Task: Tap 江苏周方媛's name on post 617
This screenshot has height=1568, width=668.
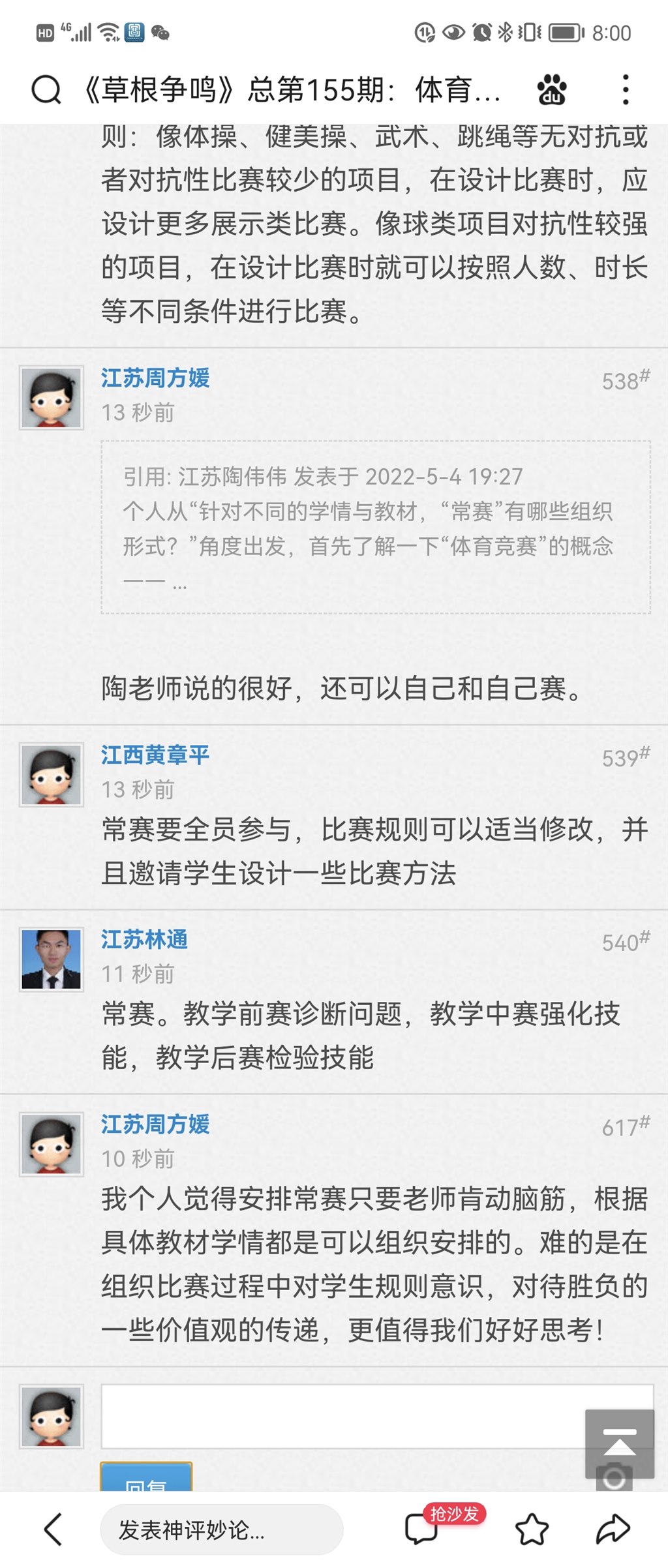Action: pos(155,1124)
